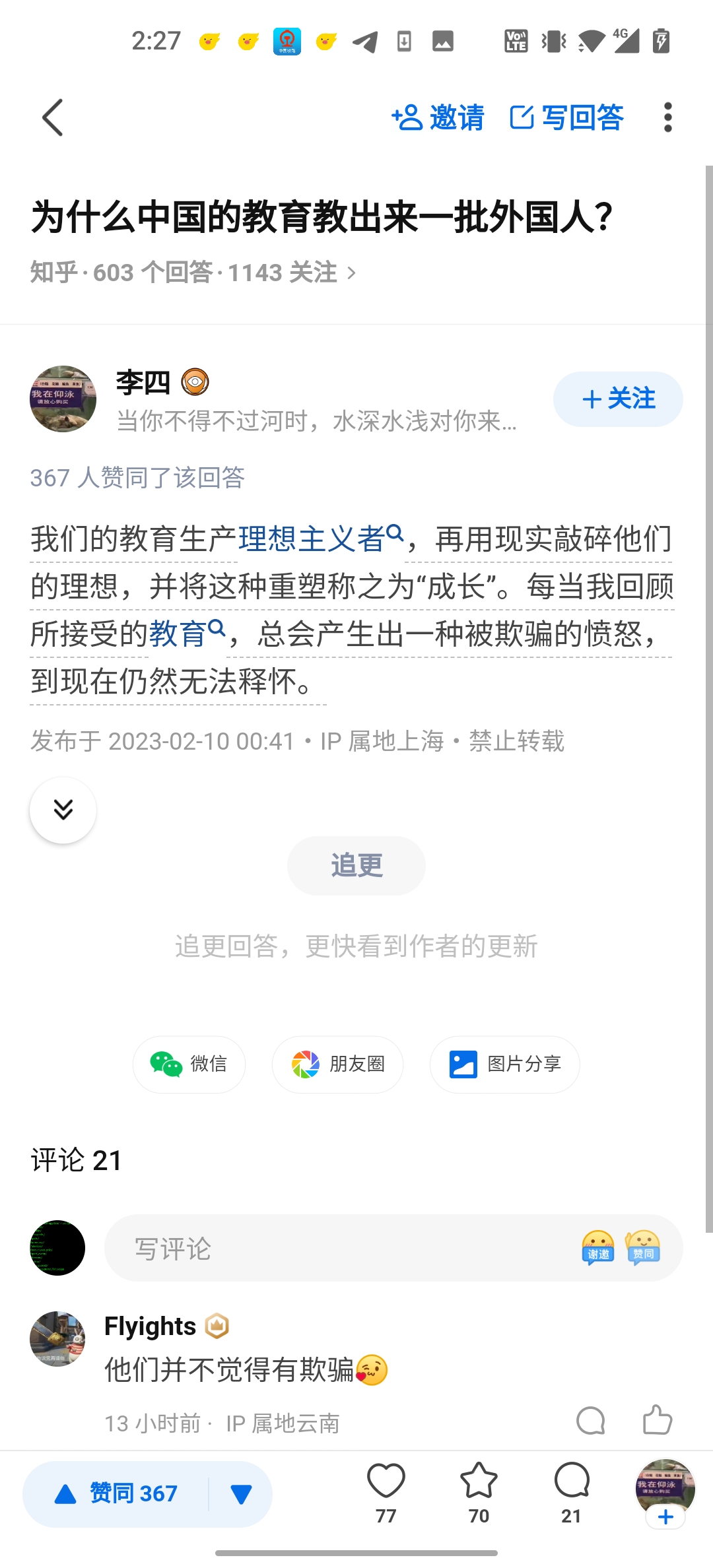Tap 追更 to follow answer updates
713x1568 pixels.
pos(356,865)
